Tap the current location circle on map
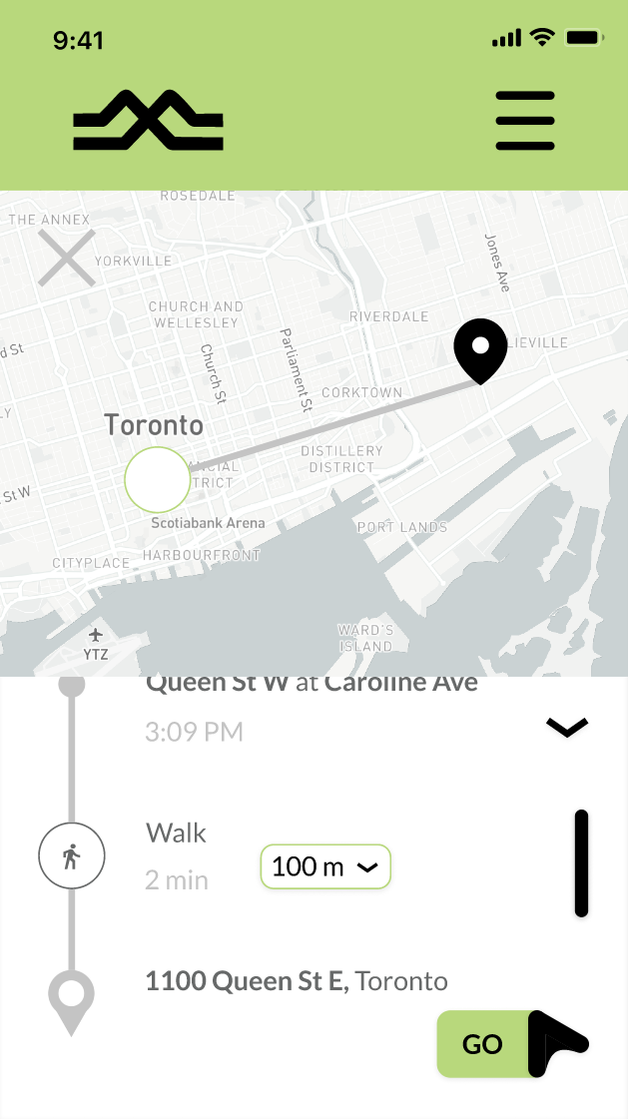The width and height of the screenshot is (628, 1119). [158, 480]
